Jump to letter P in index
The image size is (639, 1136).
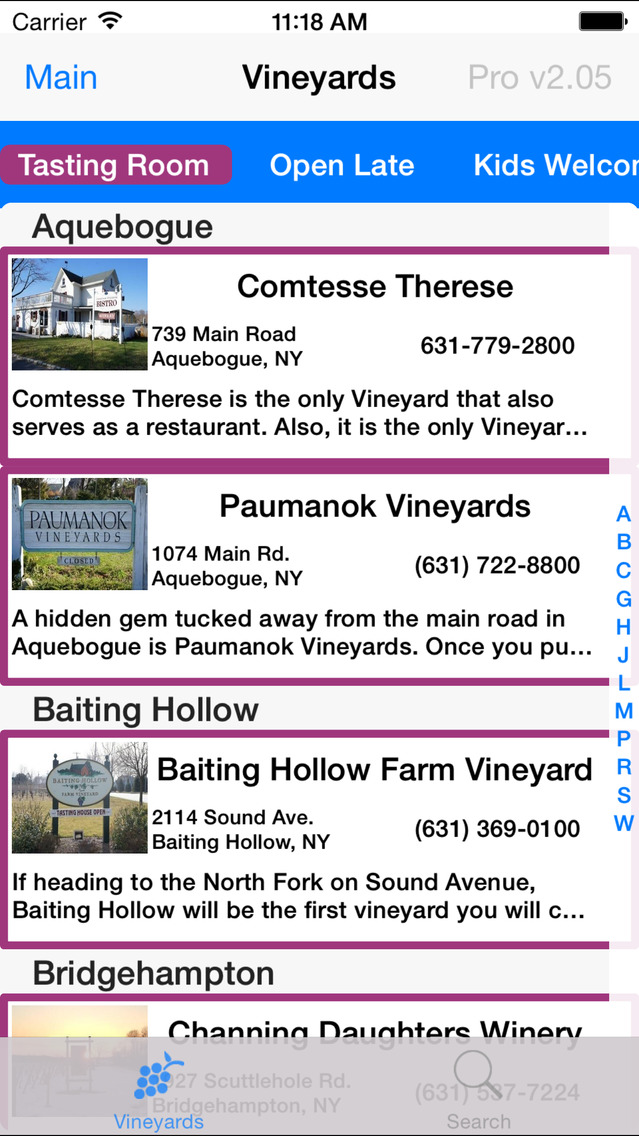pos(624,739)
